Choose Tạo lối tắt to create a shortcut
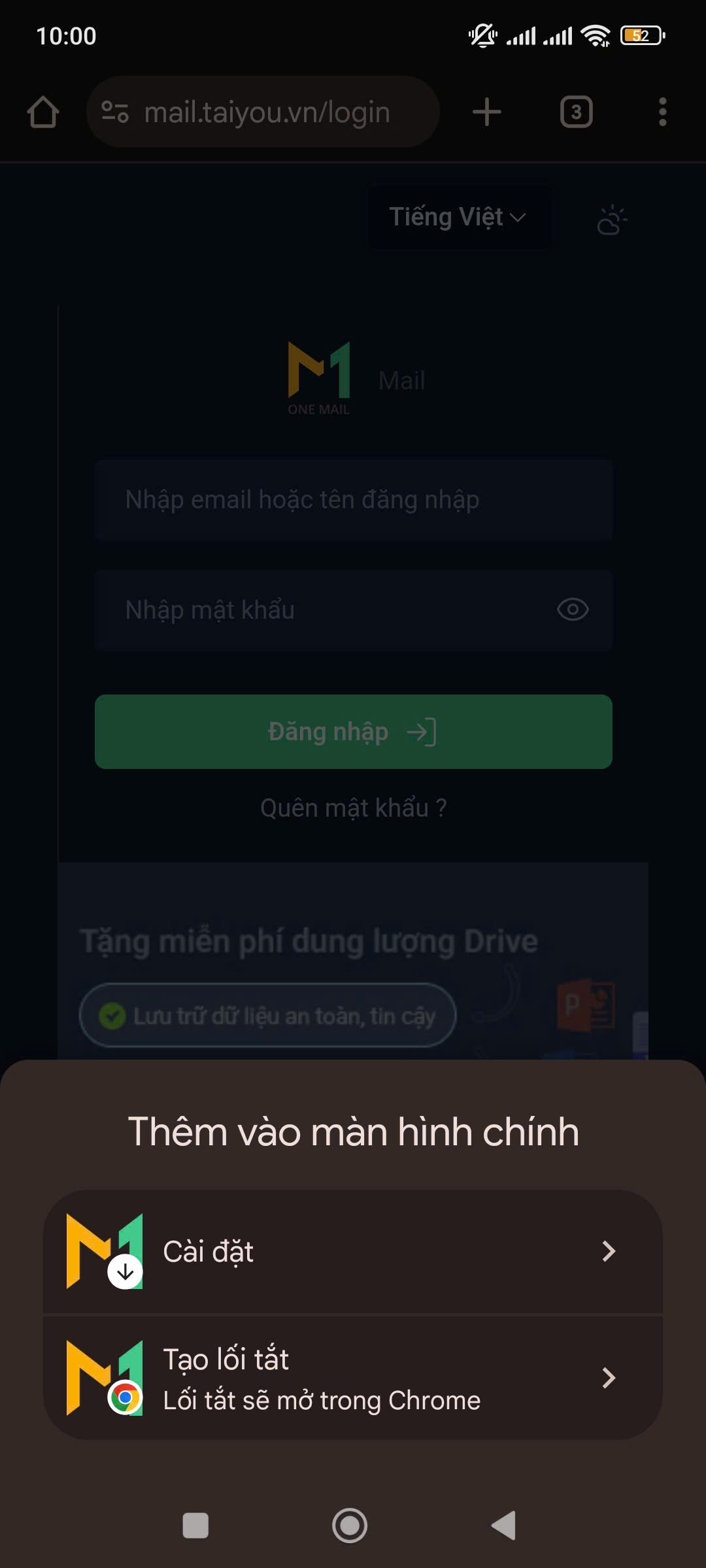706x1568 pixels. pos(353,1377)
